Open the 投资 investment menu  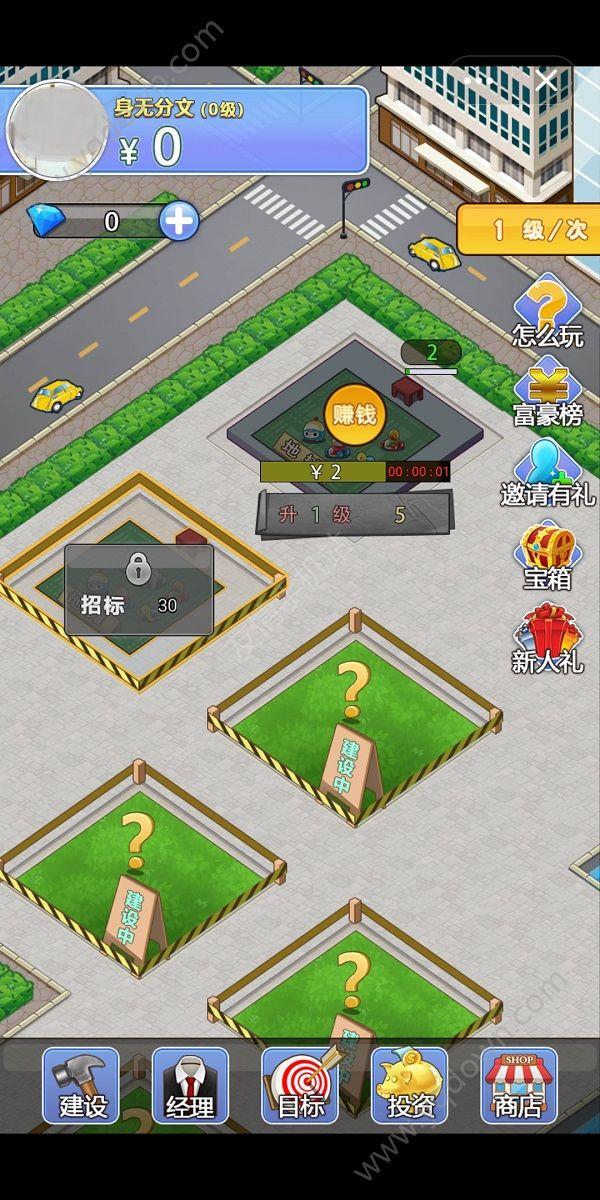[410, 1085]
